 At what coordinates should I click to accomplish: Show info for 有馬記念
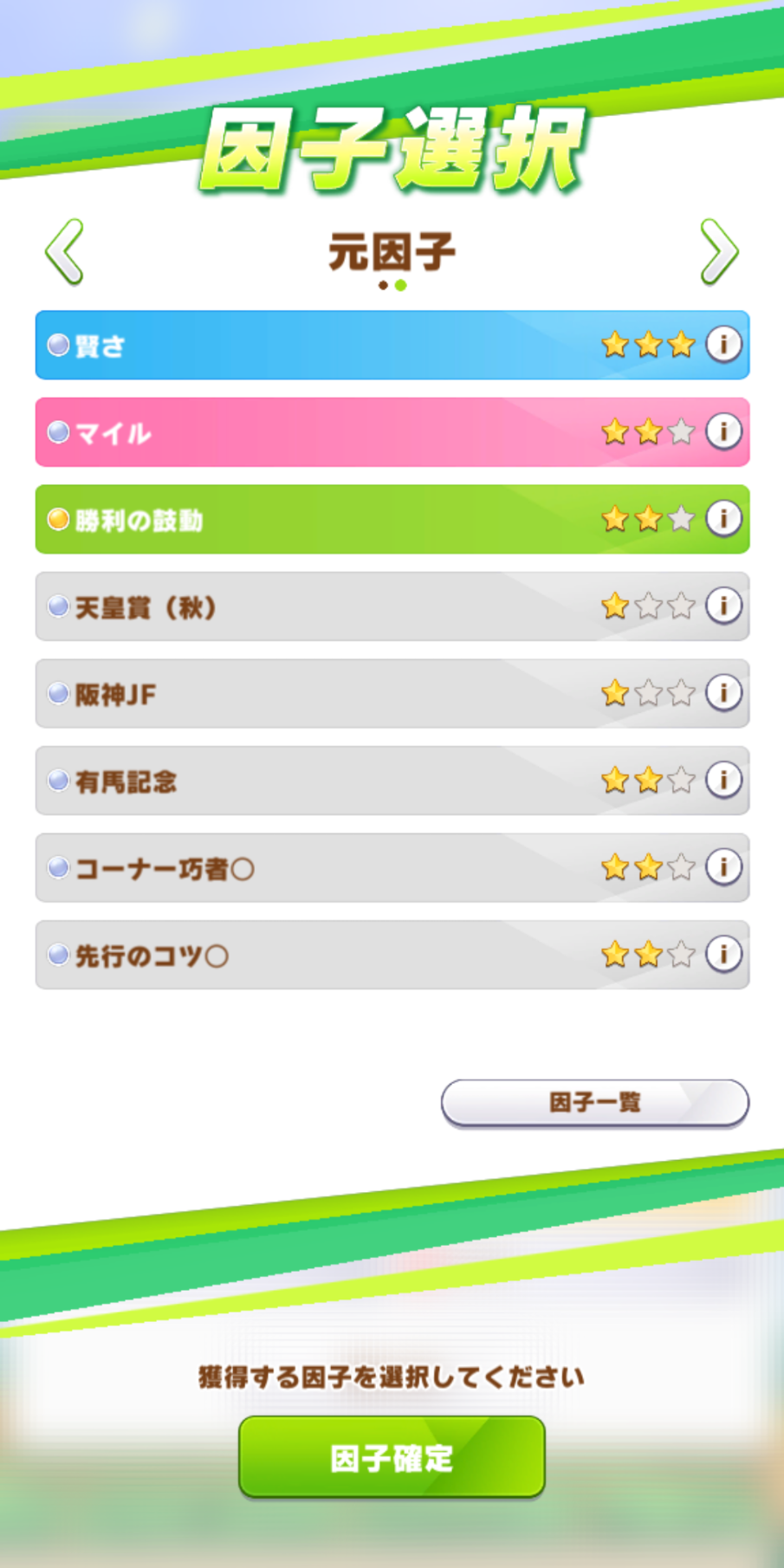[723, 780]
